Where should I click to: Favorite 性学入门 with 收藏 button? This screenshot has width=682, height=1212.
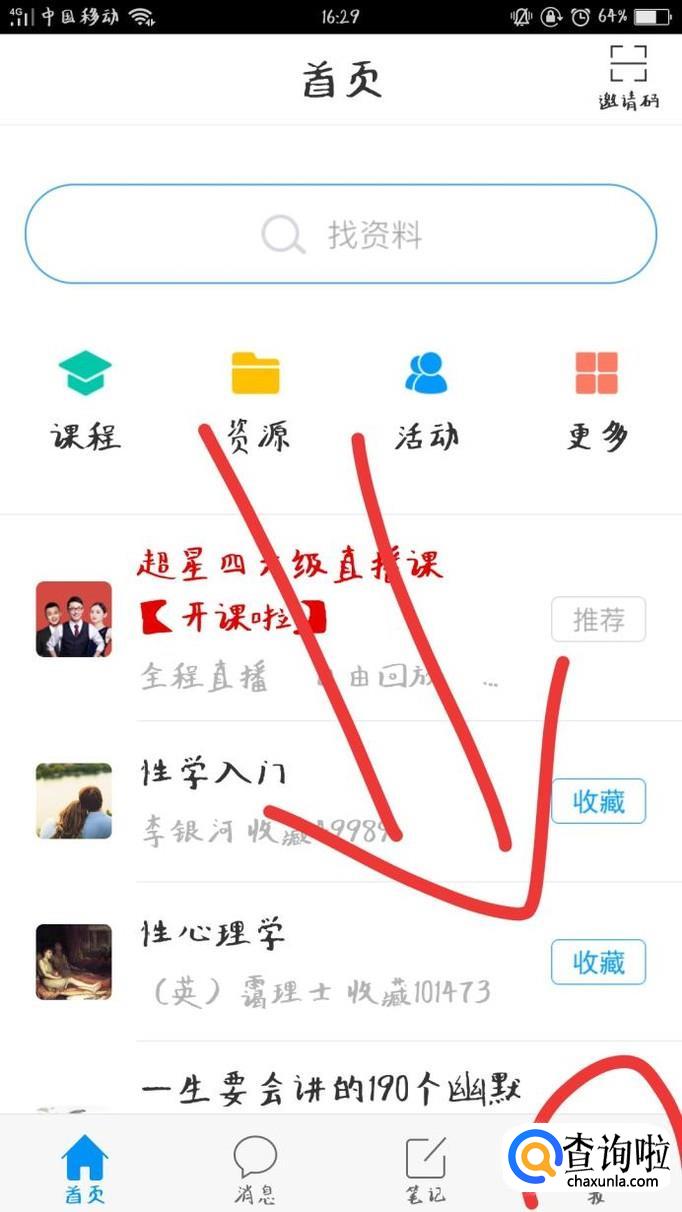tap(598, 801)
